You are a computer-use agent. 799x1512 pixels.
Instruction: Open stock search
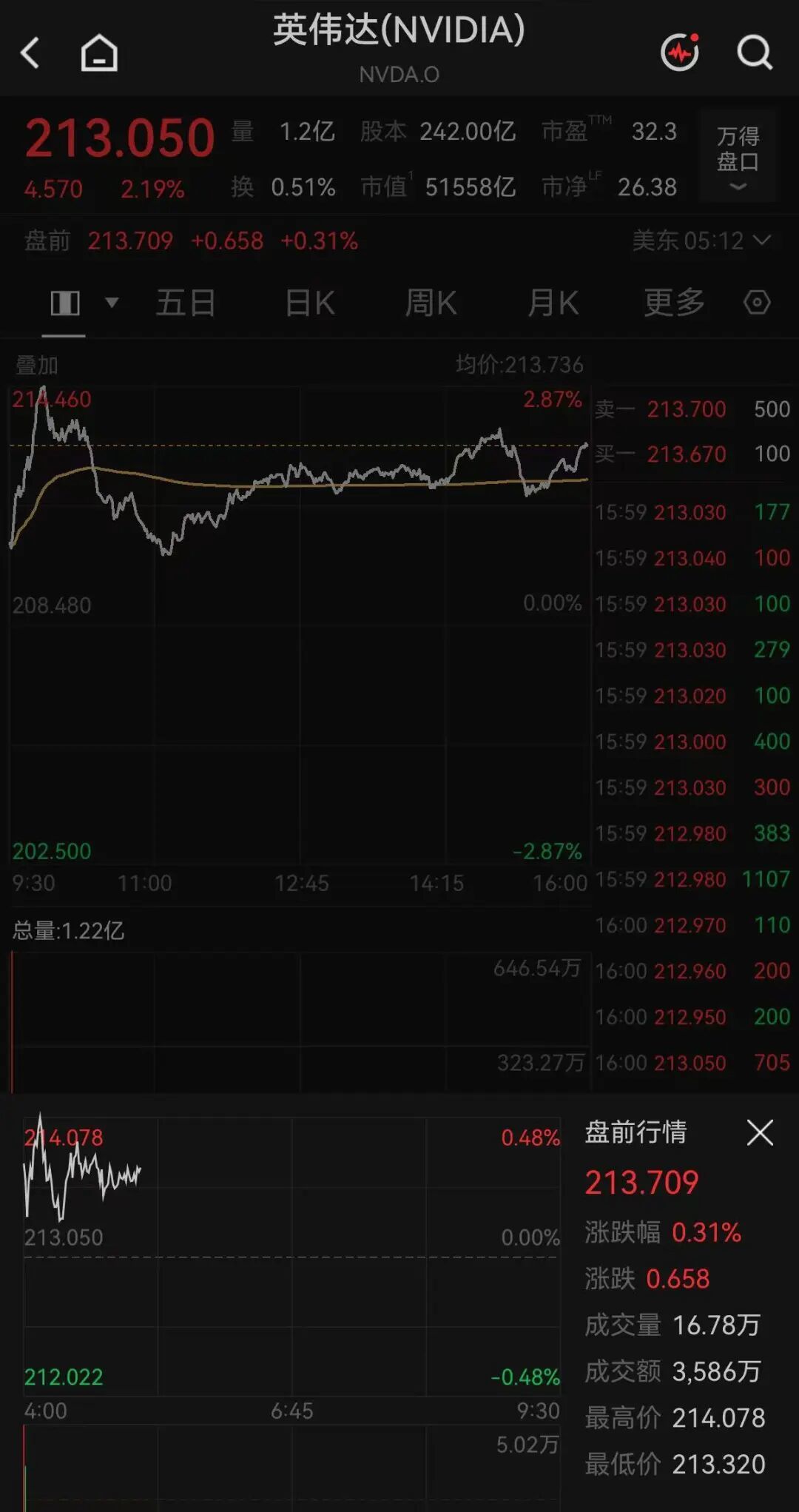point(755,53)
